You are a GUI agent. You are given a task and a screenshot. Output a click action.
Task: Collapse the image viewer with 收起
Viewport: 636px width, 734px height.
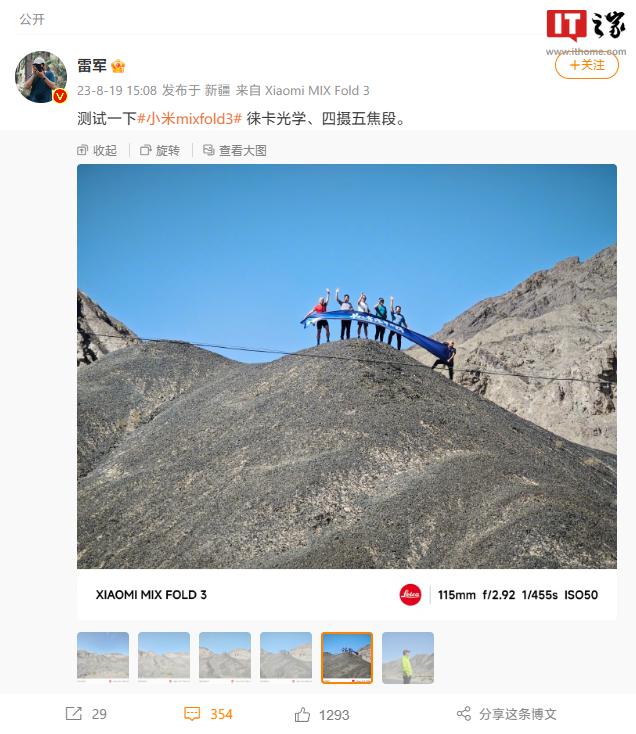point(97,150)
